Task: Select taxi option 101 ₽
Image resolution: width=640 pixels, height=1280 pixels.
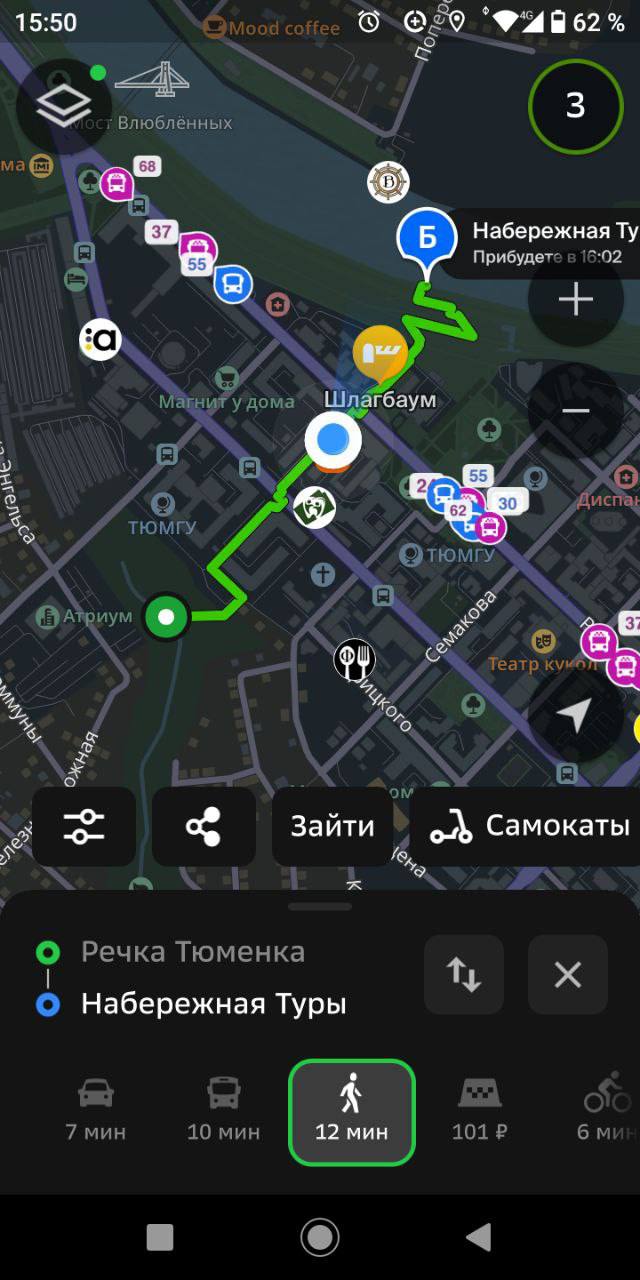Action: (x=480, y=1112)
